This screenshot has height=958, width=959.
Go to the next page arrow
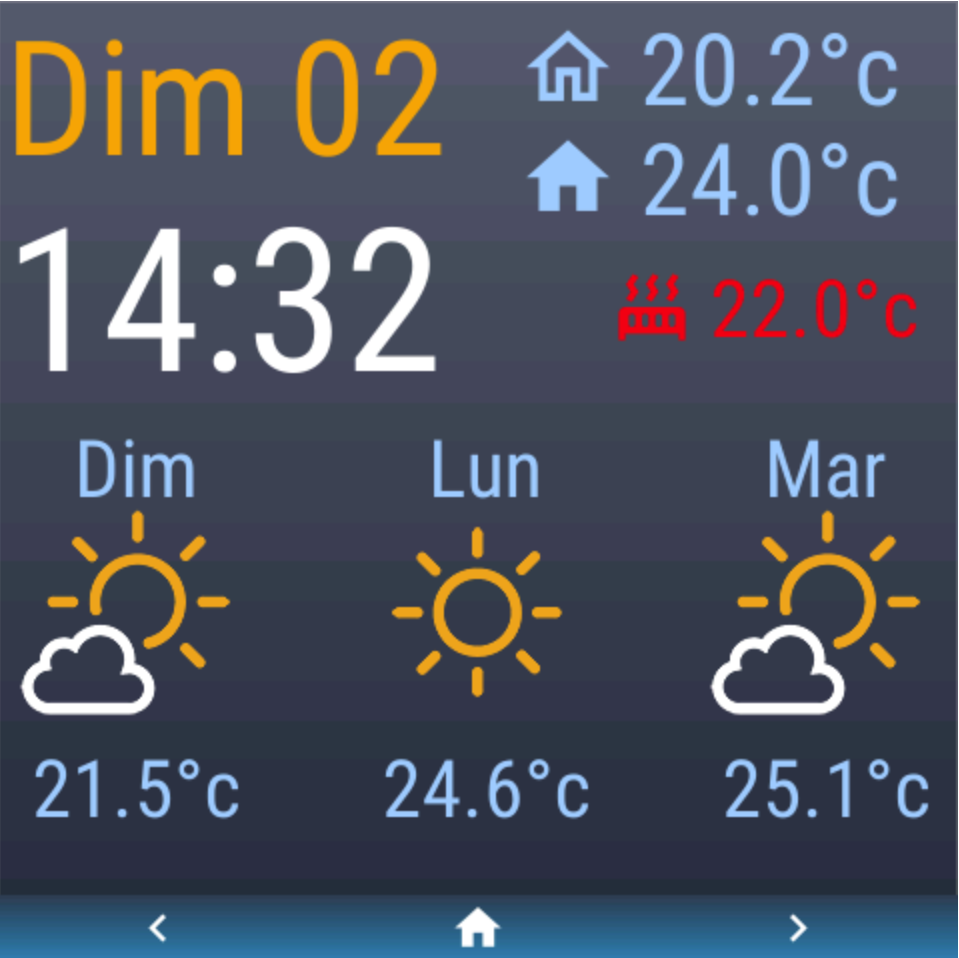pyautogui.click(x=797, y=929)
